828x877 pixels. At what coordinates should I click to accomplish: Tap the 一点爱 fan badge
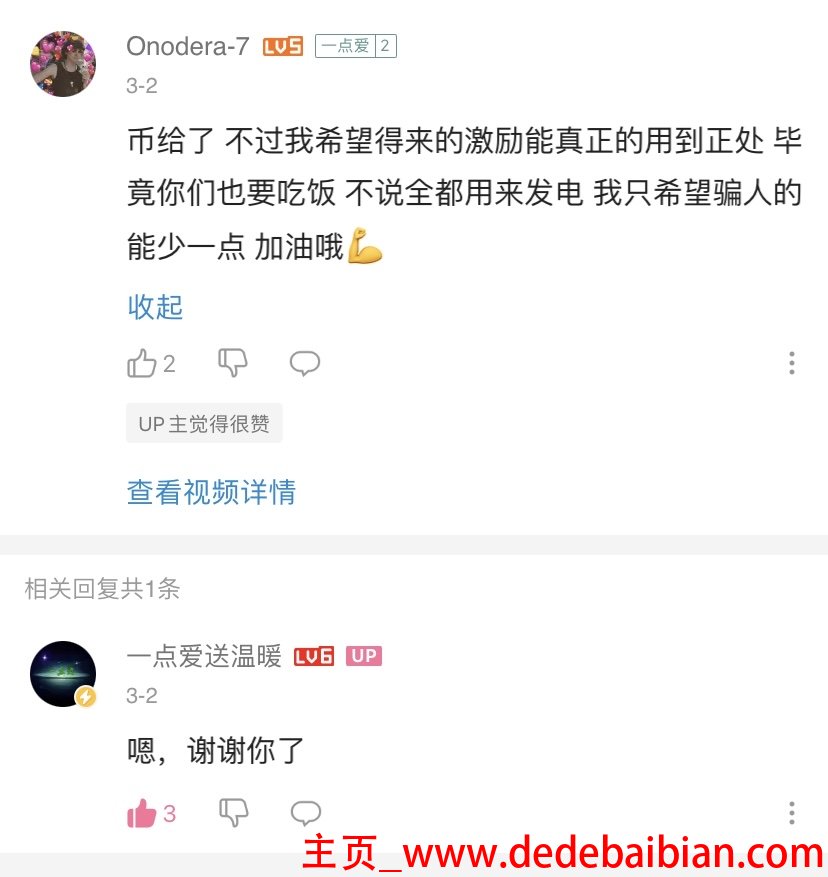coord(356,46)
